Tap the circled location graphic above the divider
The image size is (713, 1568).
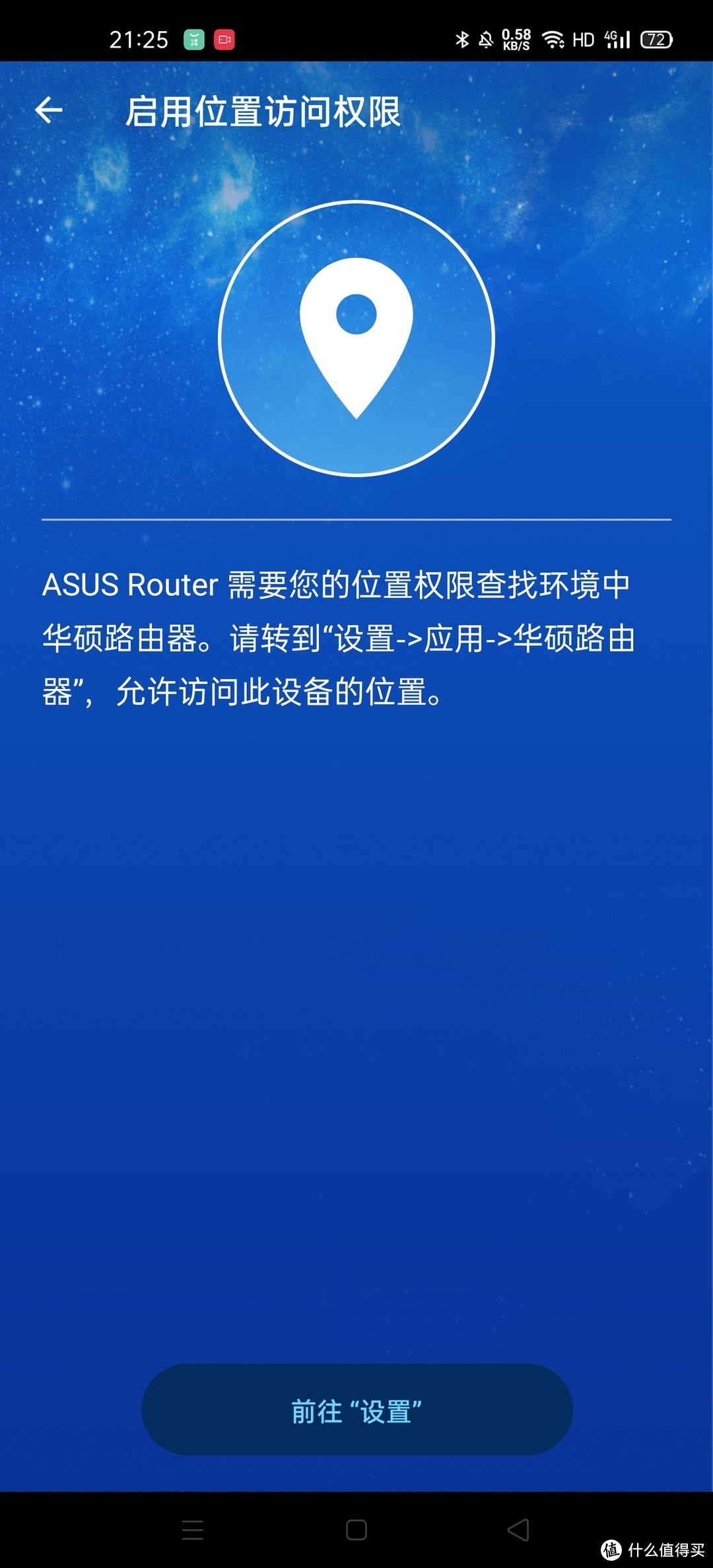[x=356, y=337]
